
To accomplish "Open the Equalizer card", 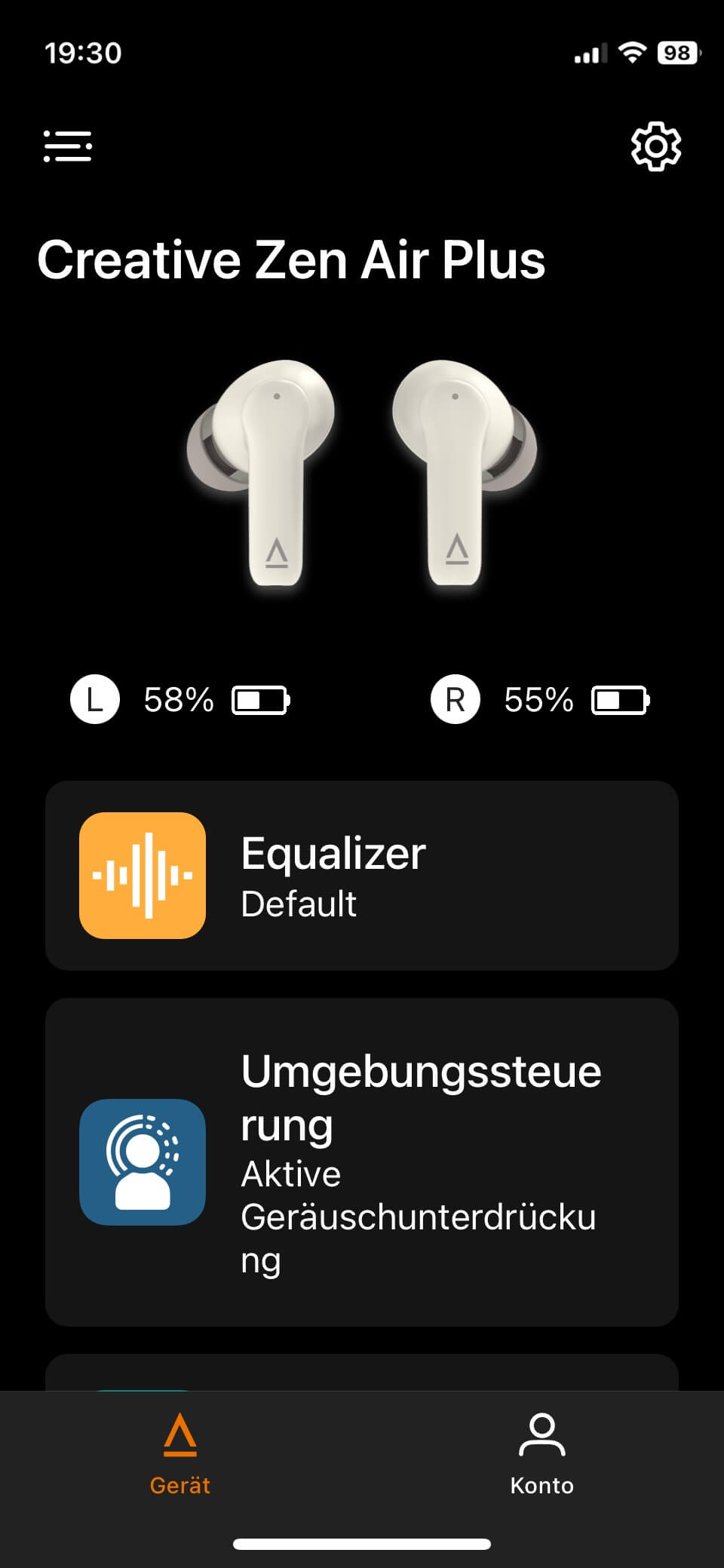I will 362,875.
